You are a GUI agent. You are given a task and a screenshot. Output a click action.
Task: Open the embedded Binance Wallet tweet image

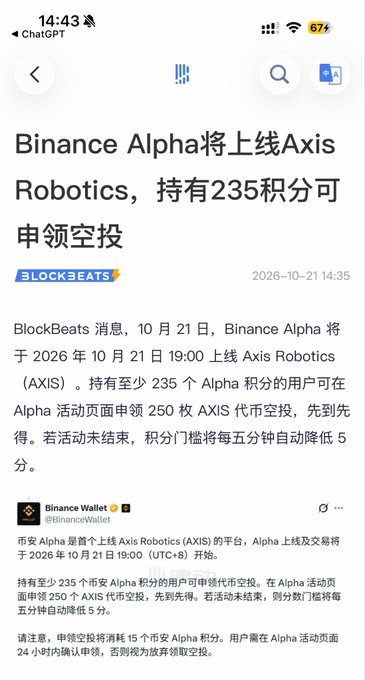181,579
